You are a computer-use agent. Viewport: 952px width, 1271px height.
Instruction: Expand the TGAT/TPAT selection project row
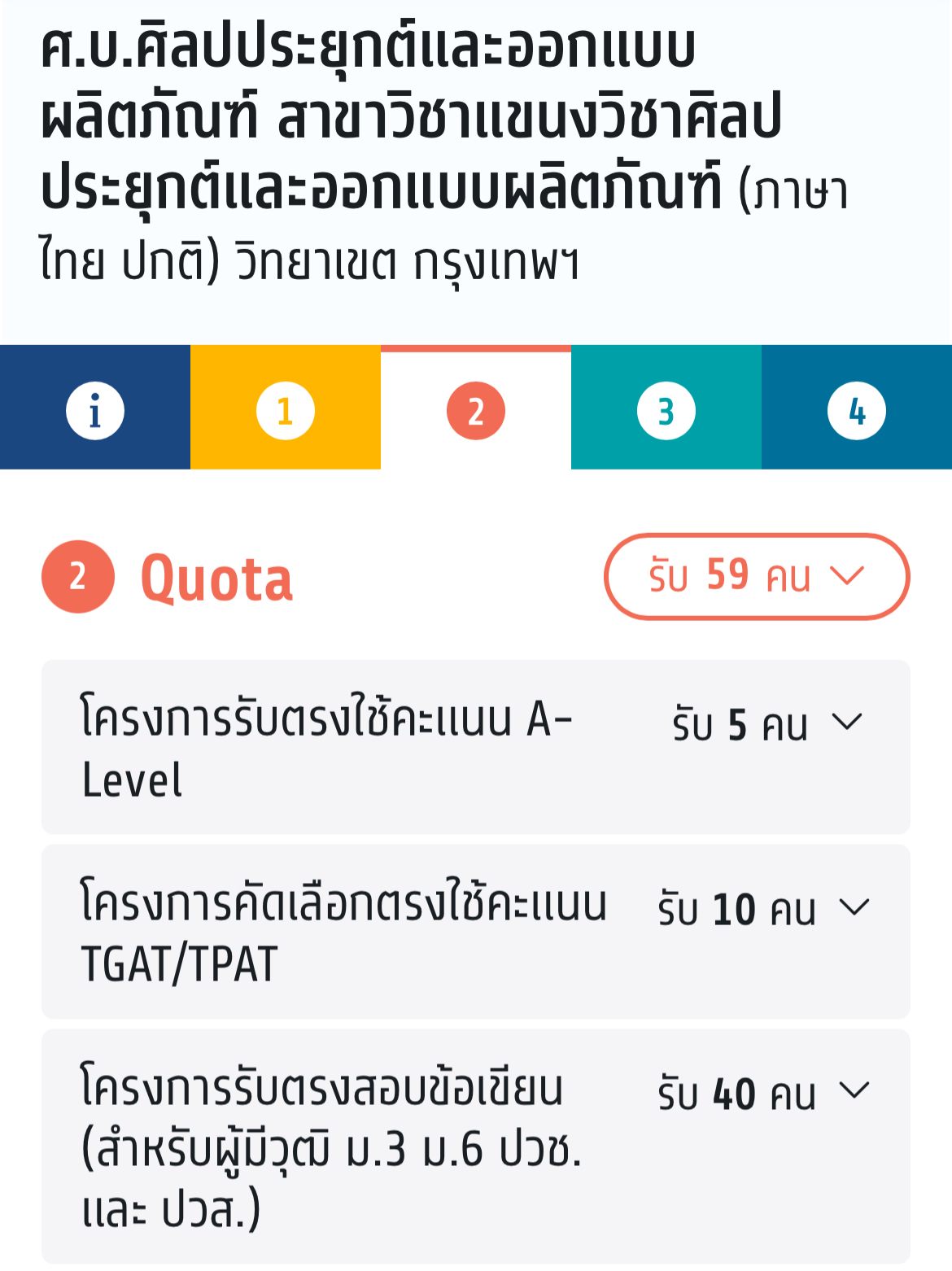click(x=476, y=932)
